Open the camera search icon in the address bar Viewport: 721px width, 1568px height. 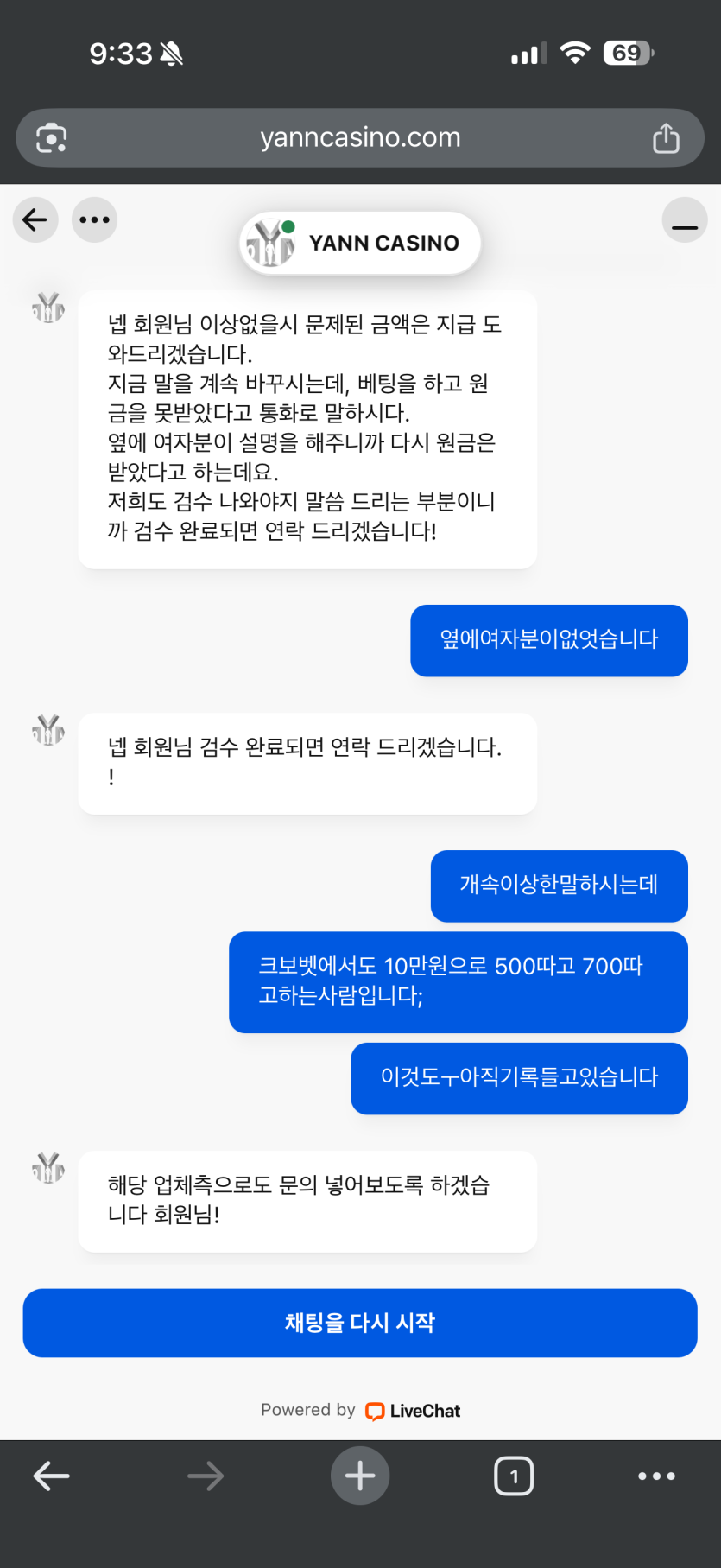[52, 137]
